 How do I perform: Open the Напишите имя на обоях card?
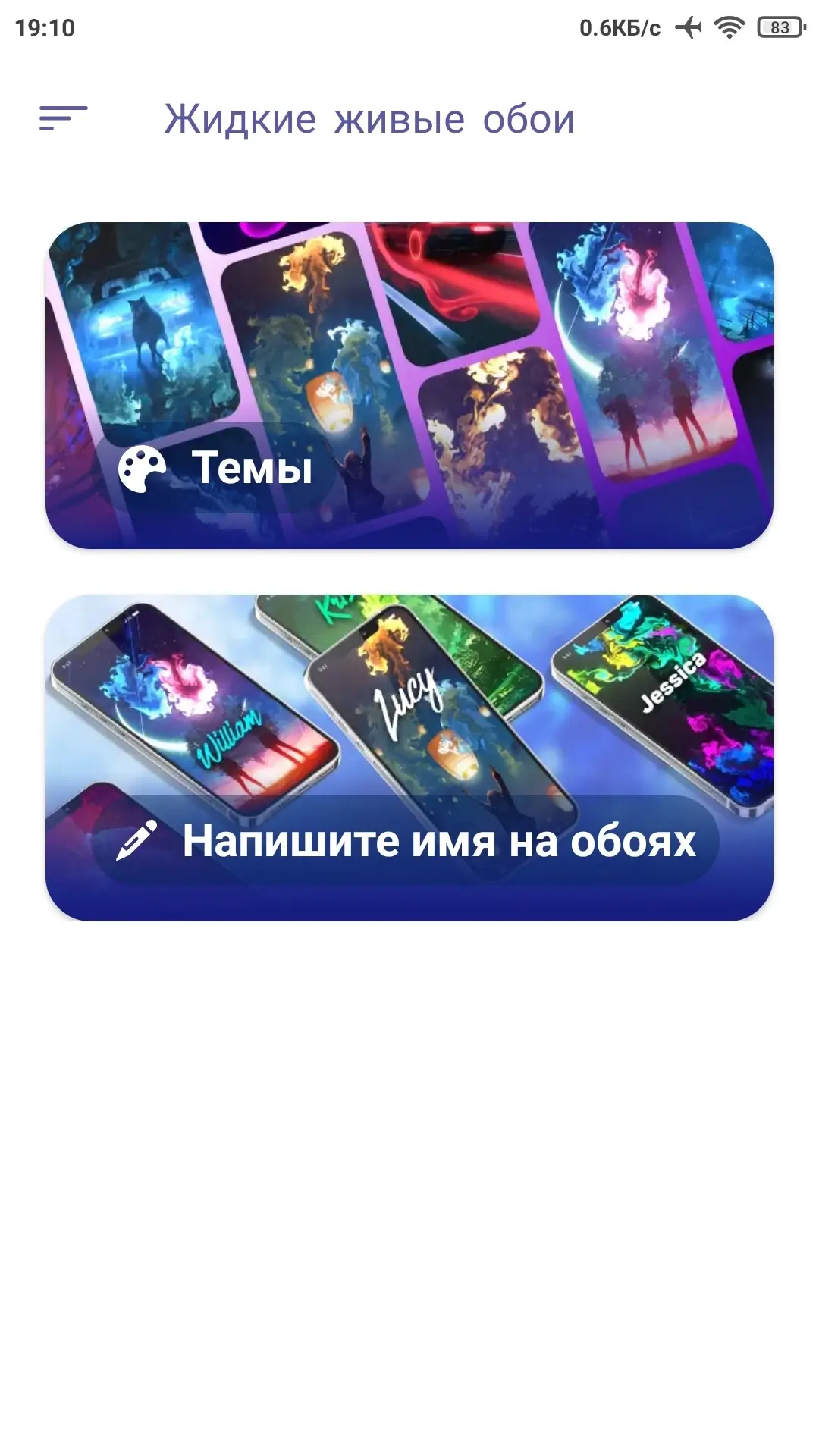pyautogui.click(x=409, y=758)
